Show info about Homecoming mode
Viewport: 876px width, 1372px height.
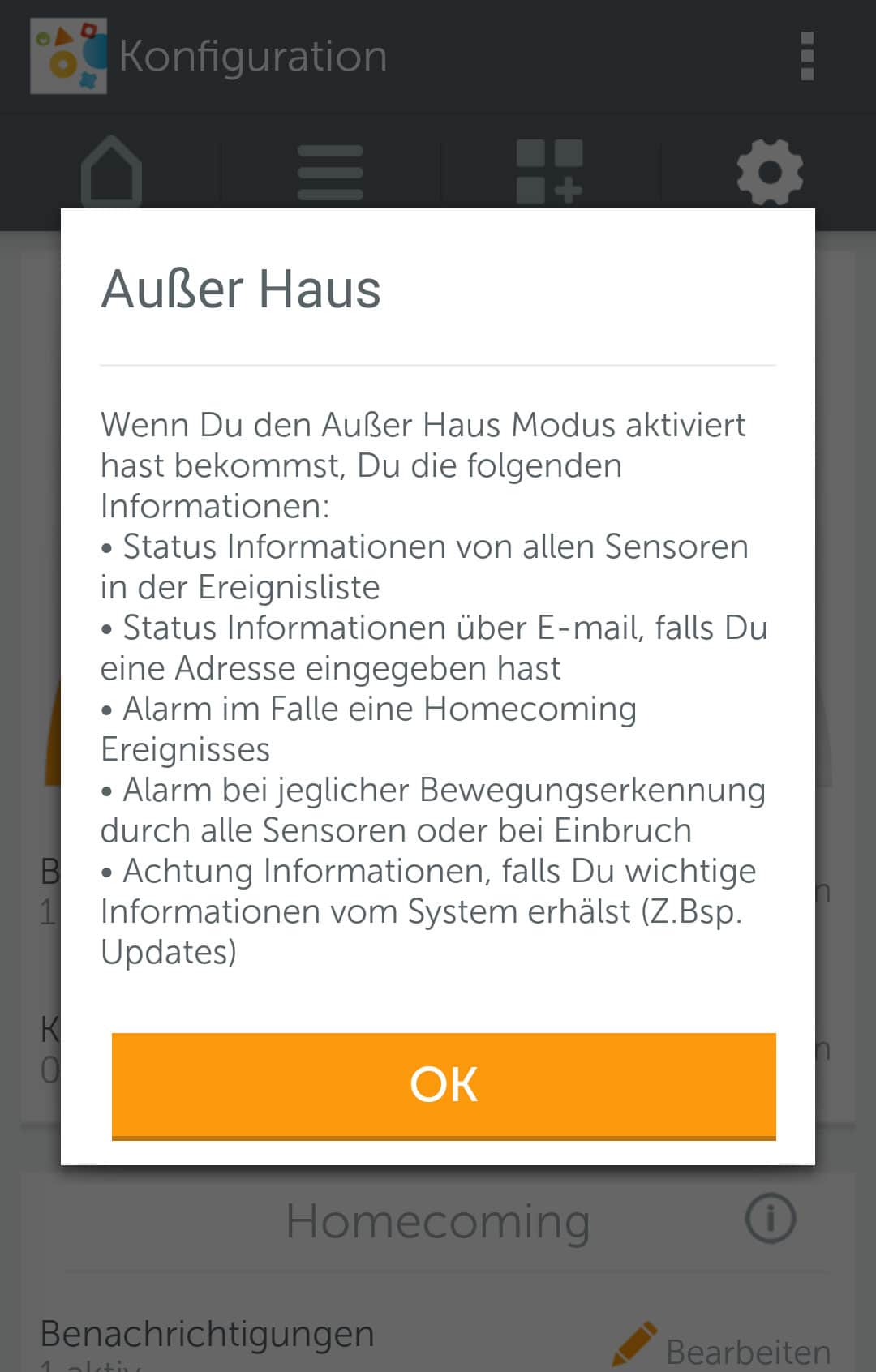[770, 1219]
